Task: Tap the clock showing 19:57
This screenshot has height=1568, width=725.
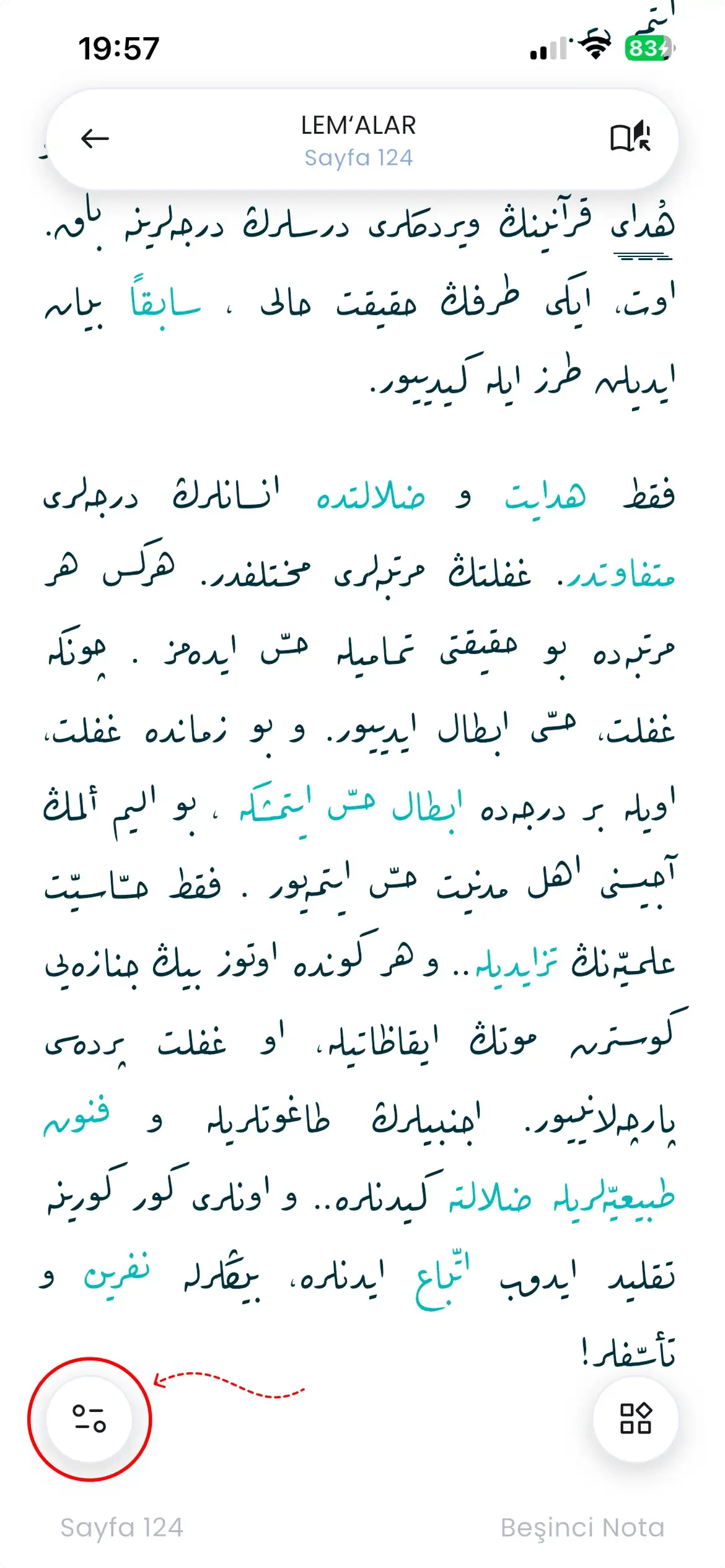Action: point(119,47)
